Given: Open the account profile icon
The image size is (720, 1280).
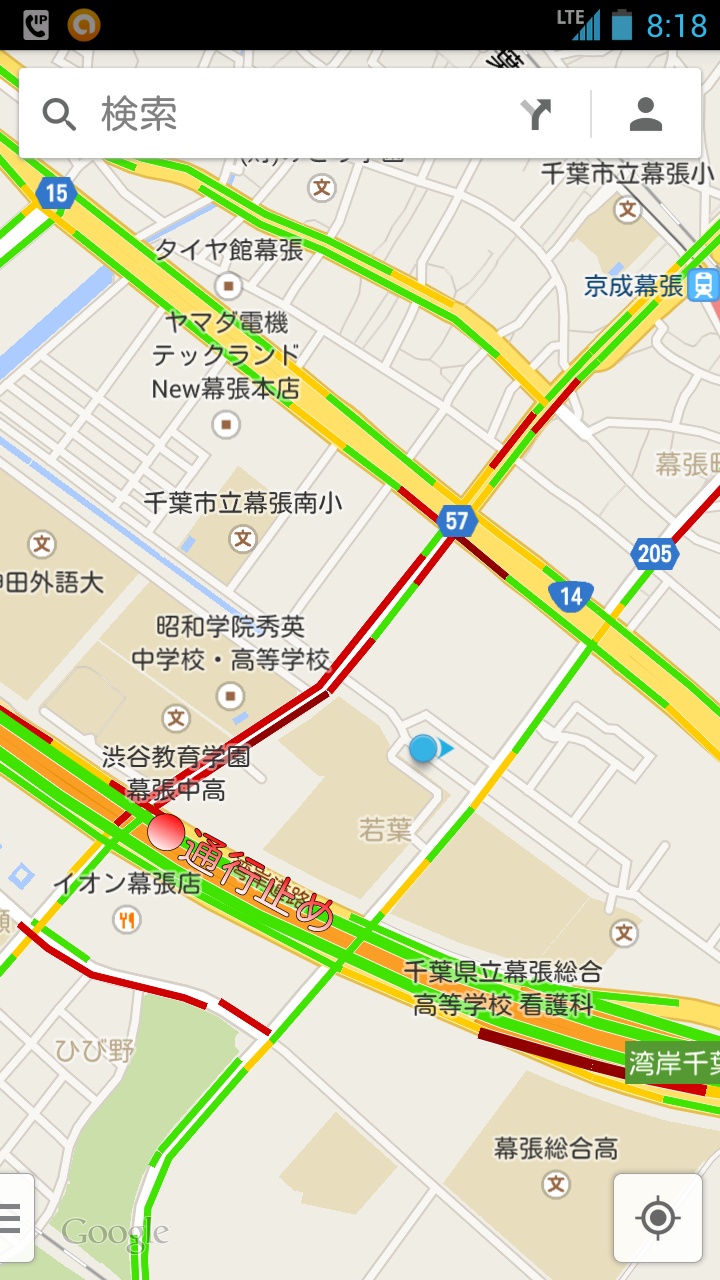Looking at the screenshot, I should click(x=646, y=115).
